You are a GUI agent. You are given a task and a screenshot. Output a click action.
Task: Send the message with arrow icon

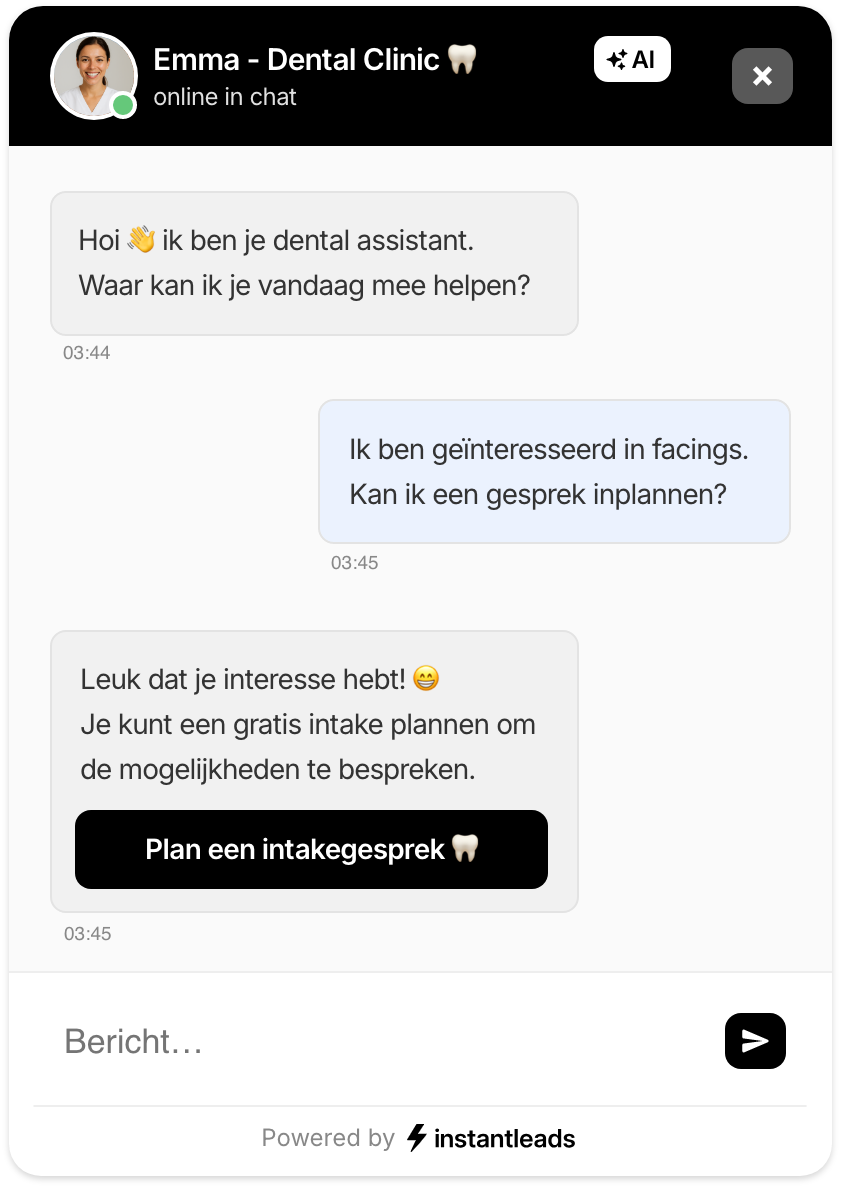click(x=755, y=1041)
